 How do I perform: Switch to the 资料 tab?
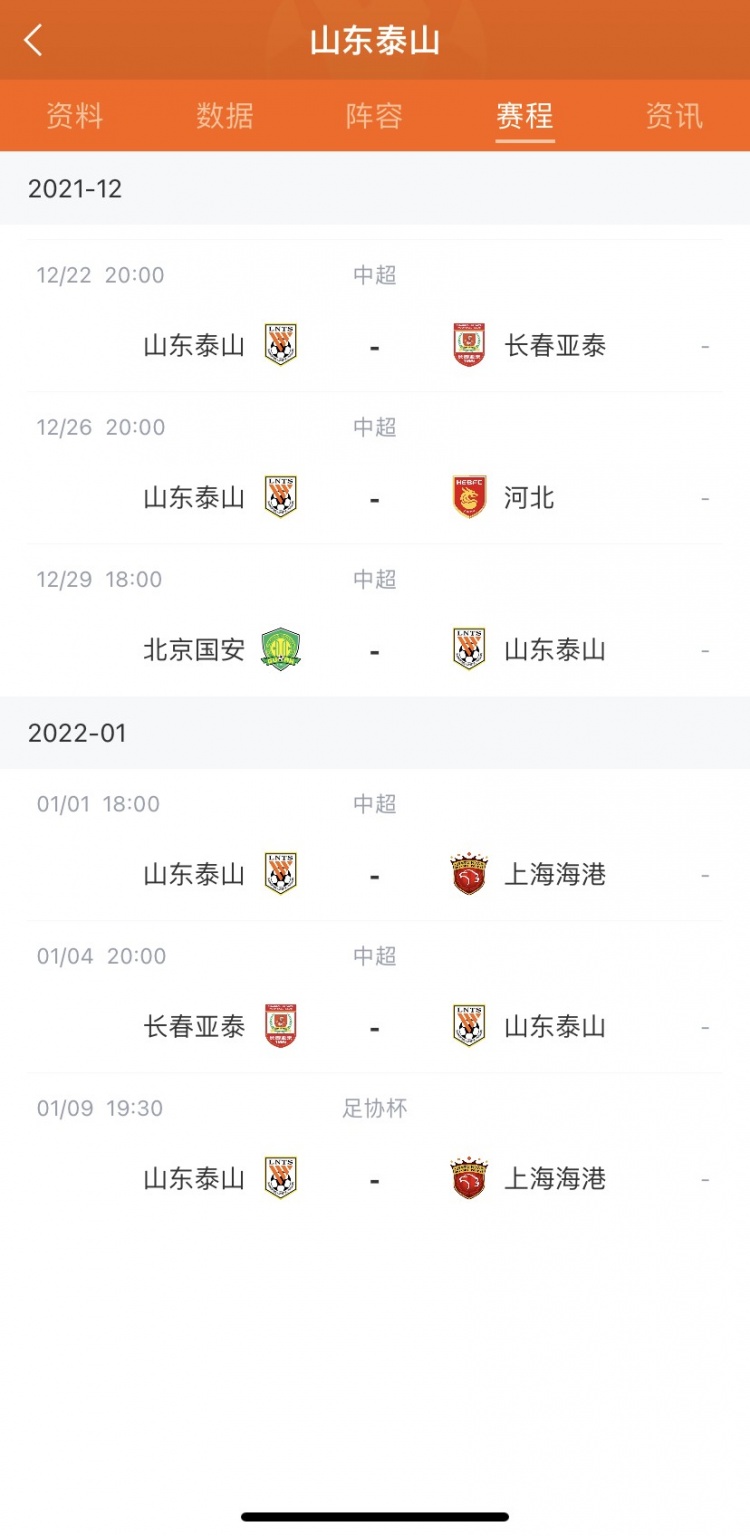pyautogui.click(x=75, y=116)
